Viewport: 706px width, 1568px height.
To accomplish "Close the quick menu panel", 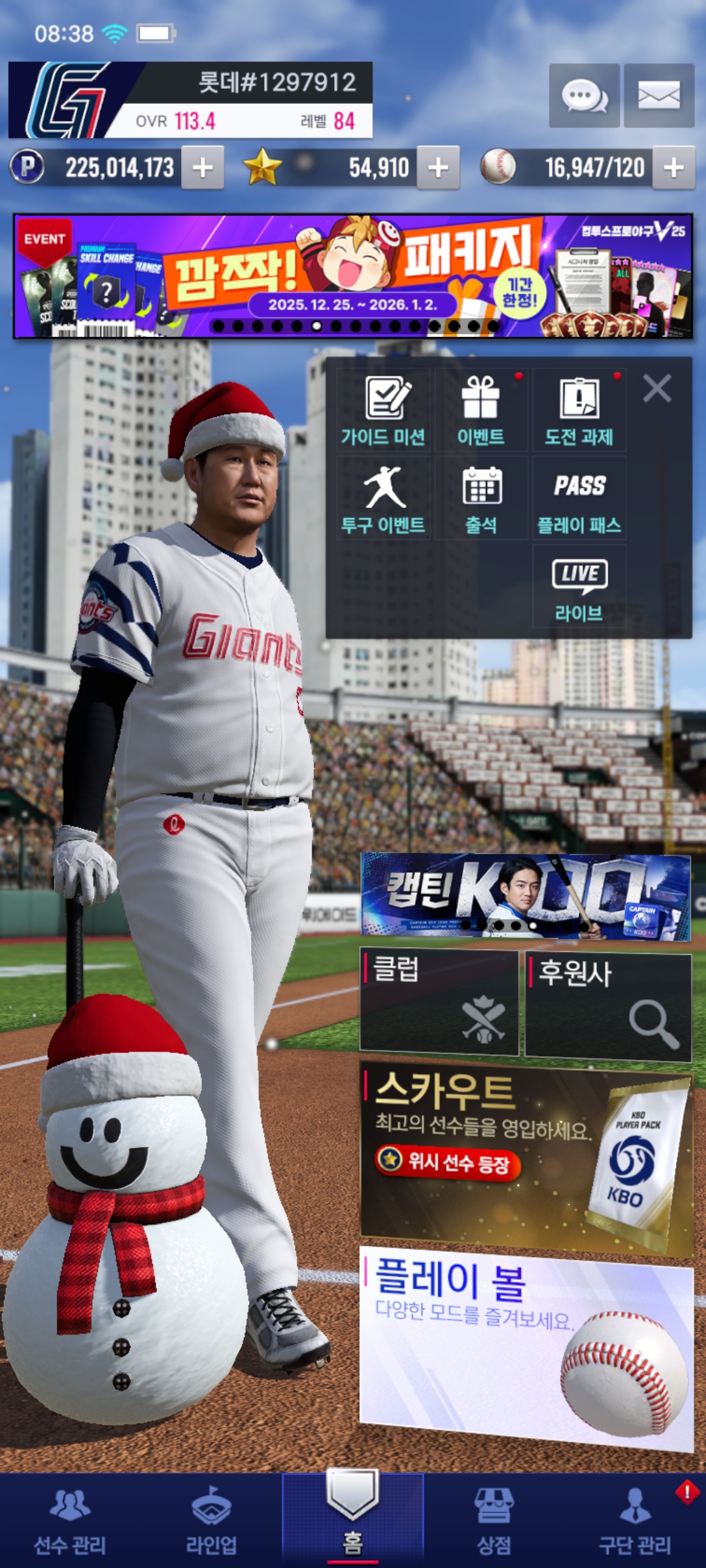I will tap(657, 389).
